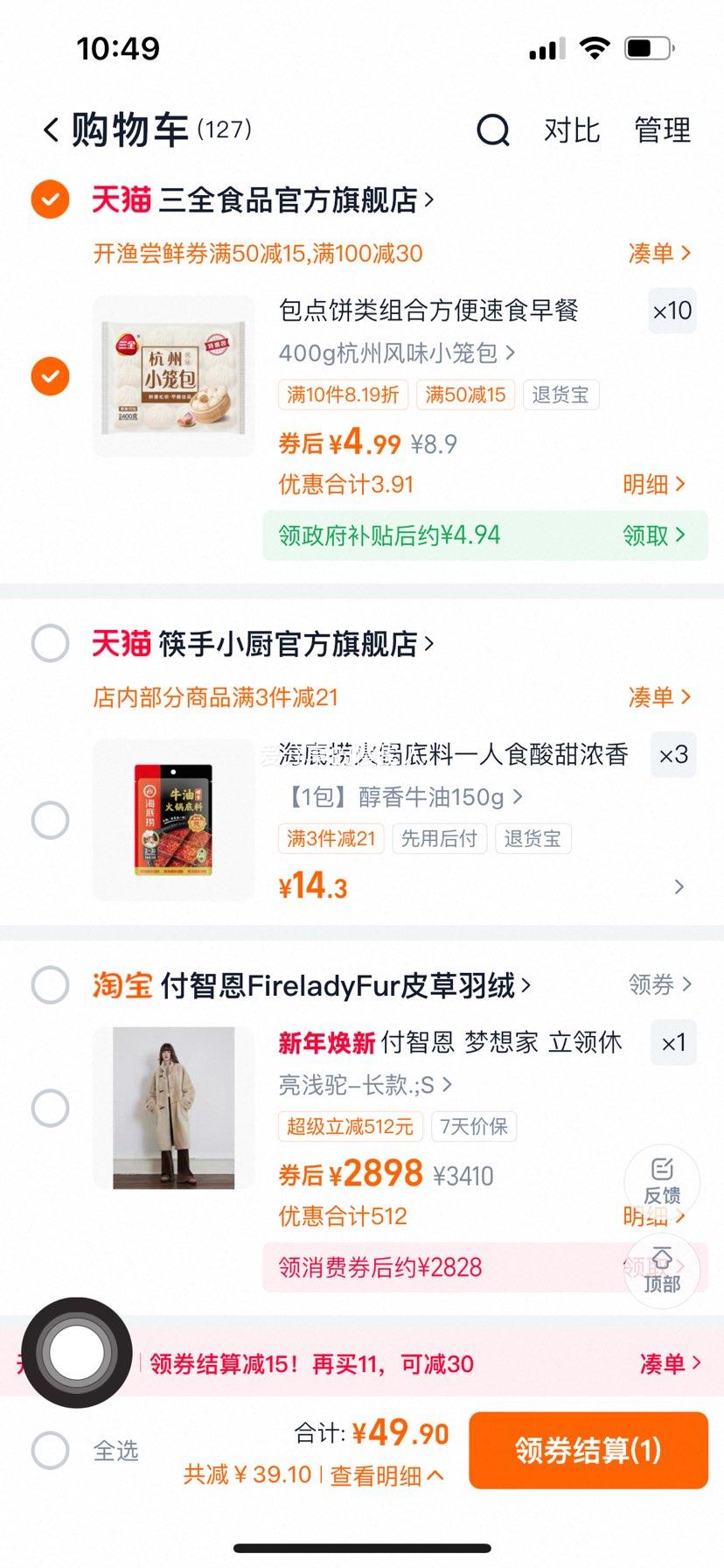724x1568 pixels.
Task: Tap the back arrow to leave cart
Action: (x=50, y=128)
